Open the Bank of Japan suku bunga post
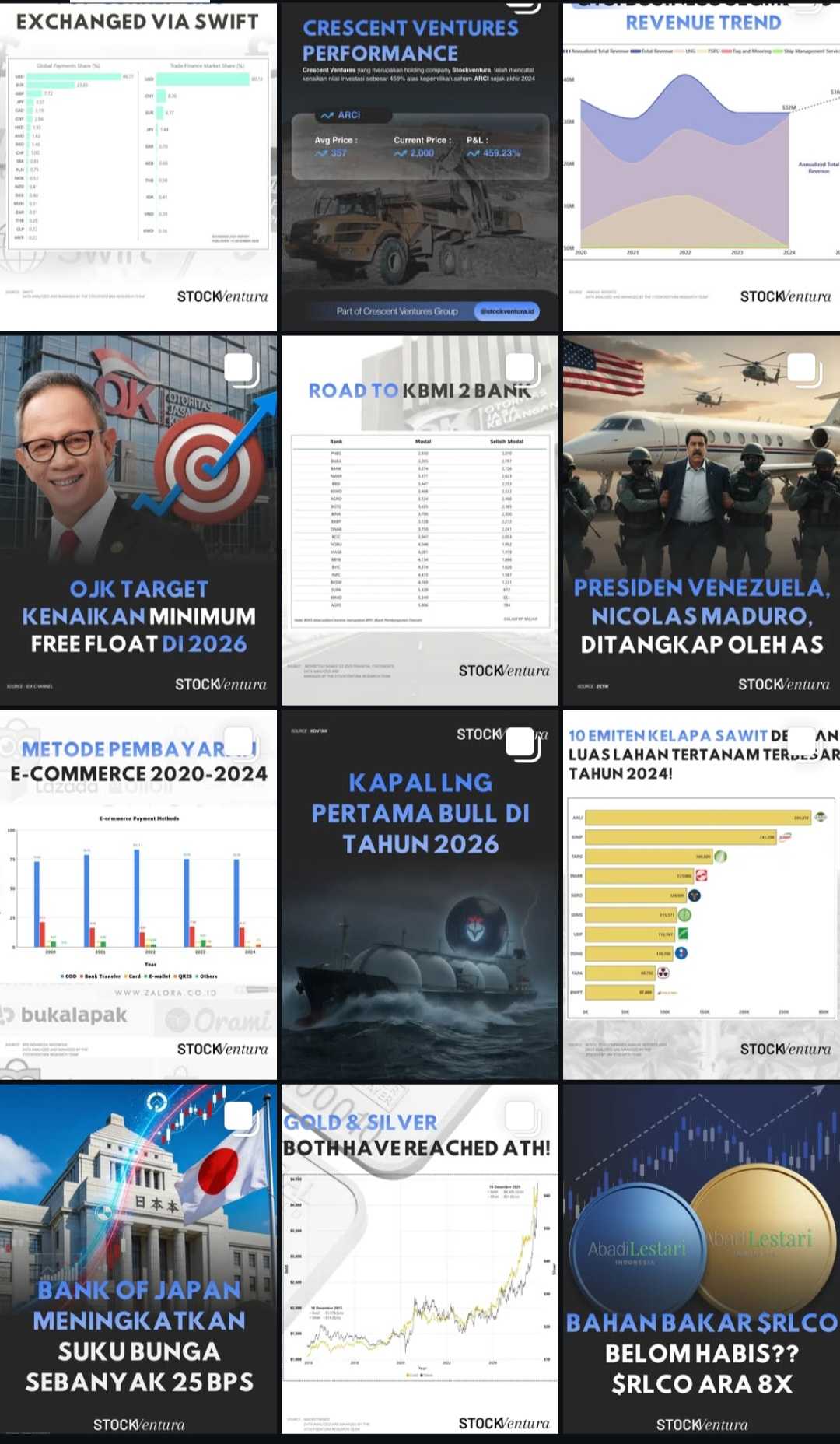The width and height of the screenshot is (840, 1444). pyautogui.click(x=138, y=1259)
